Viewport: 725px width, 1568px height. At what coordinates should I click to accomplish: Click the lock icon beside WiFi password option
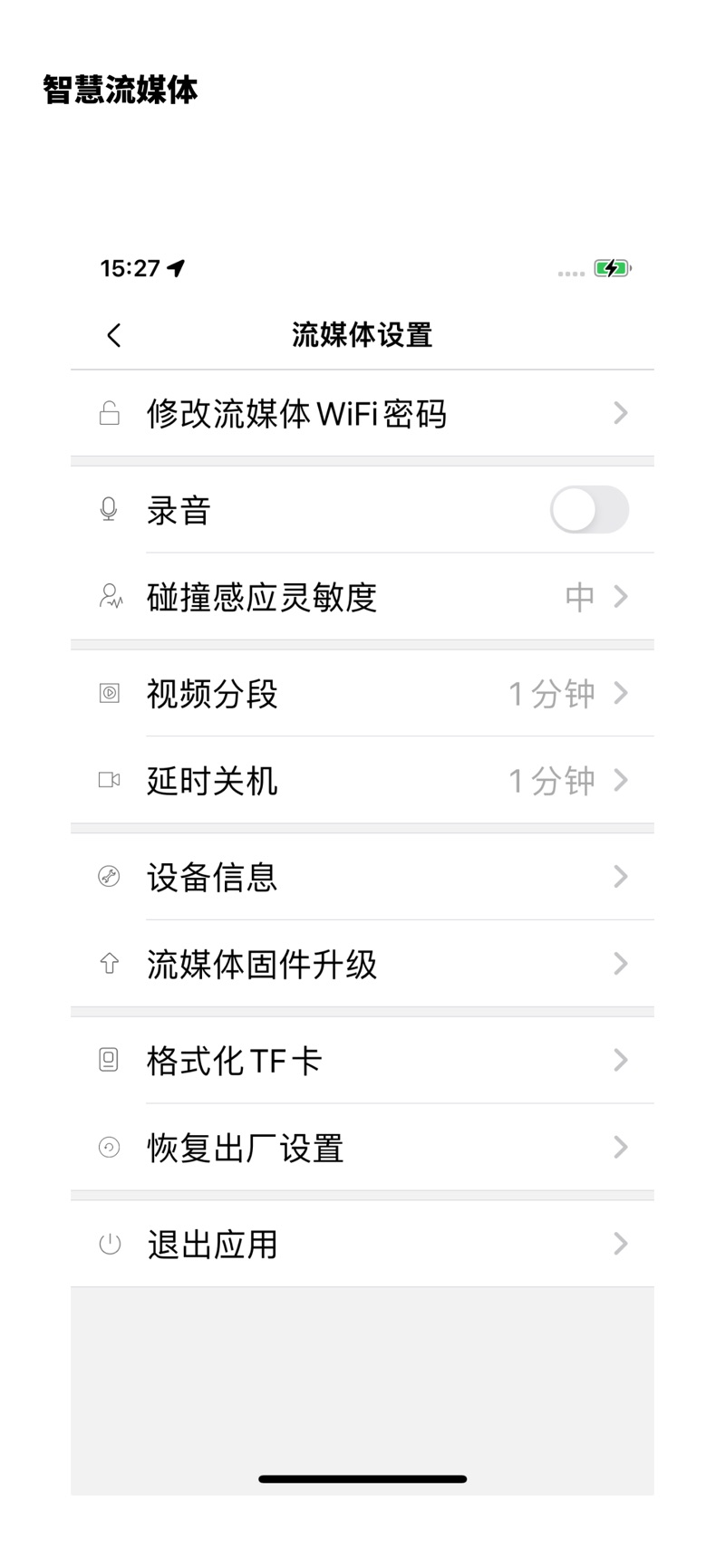[109, 413]
